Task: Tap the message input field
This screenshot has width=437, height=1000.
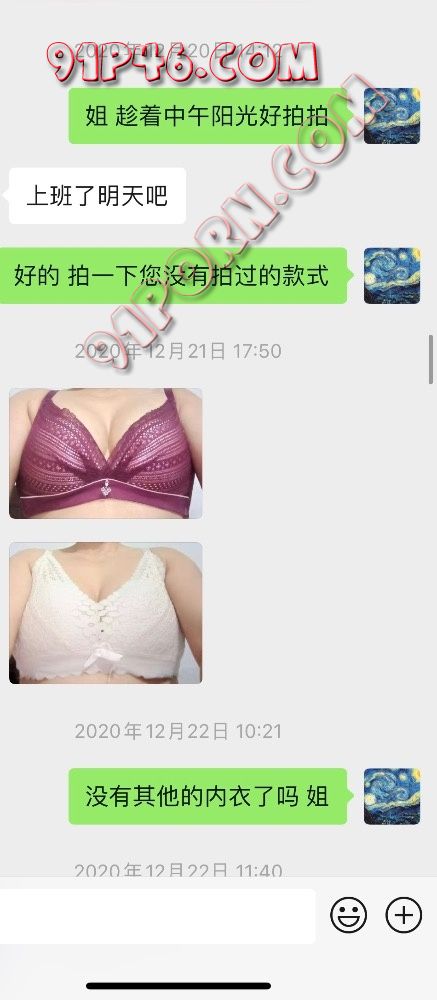Action: pos(158,916)
